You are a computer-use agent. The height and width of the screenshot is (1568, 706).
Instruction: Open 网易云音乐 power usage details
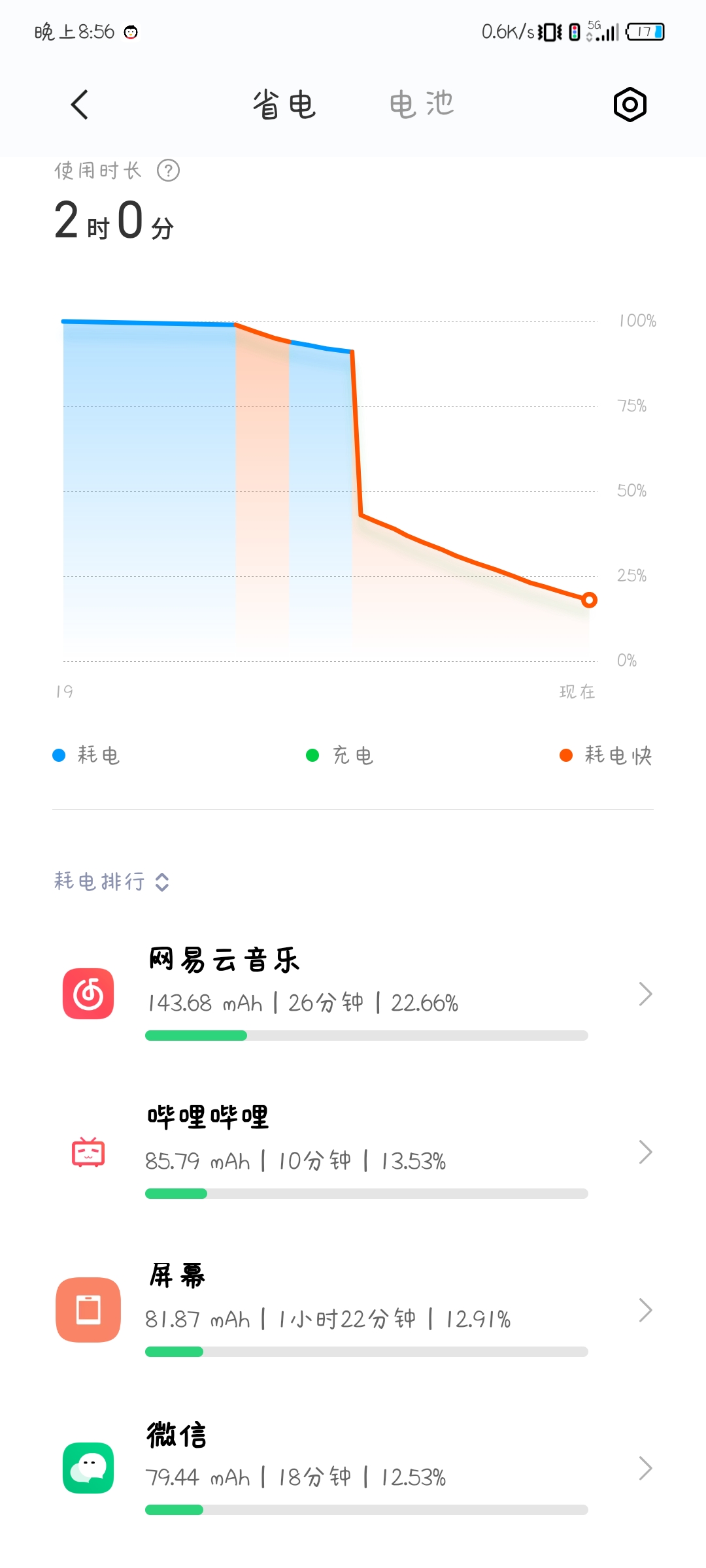(x=353, y=994)
